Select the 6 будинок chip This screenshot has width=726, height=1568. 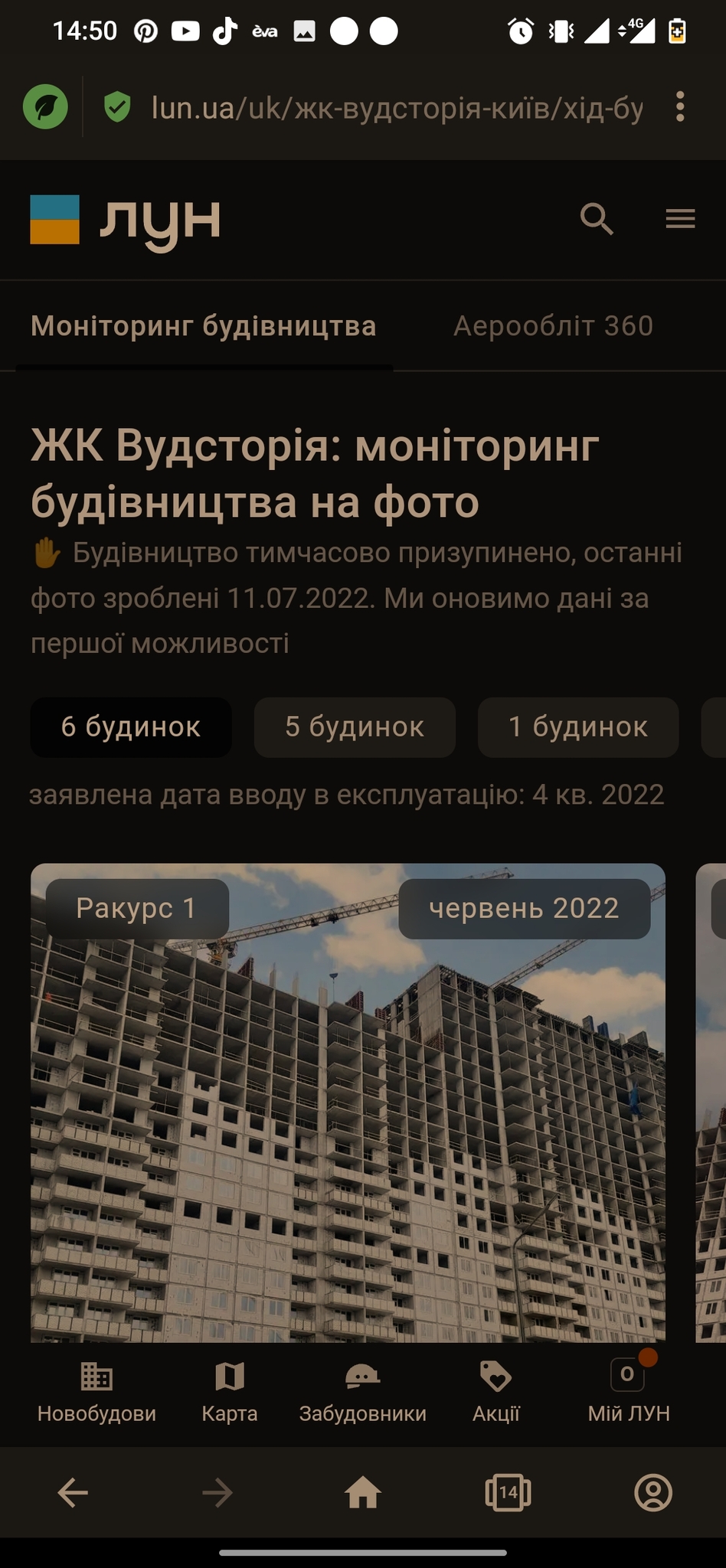point(131,727)
